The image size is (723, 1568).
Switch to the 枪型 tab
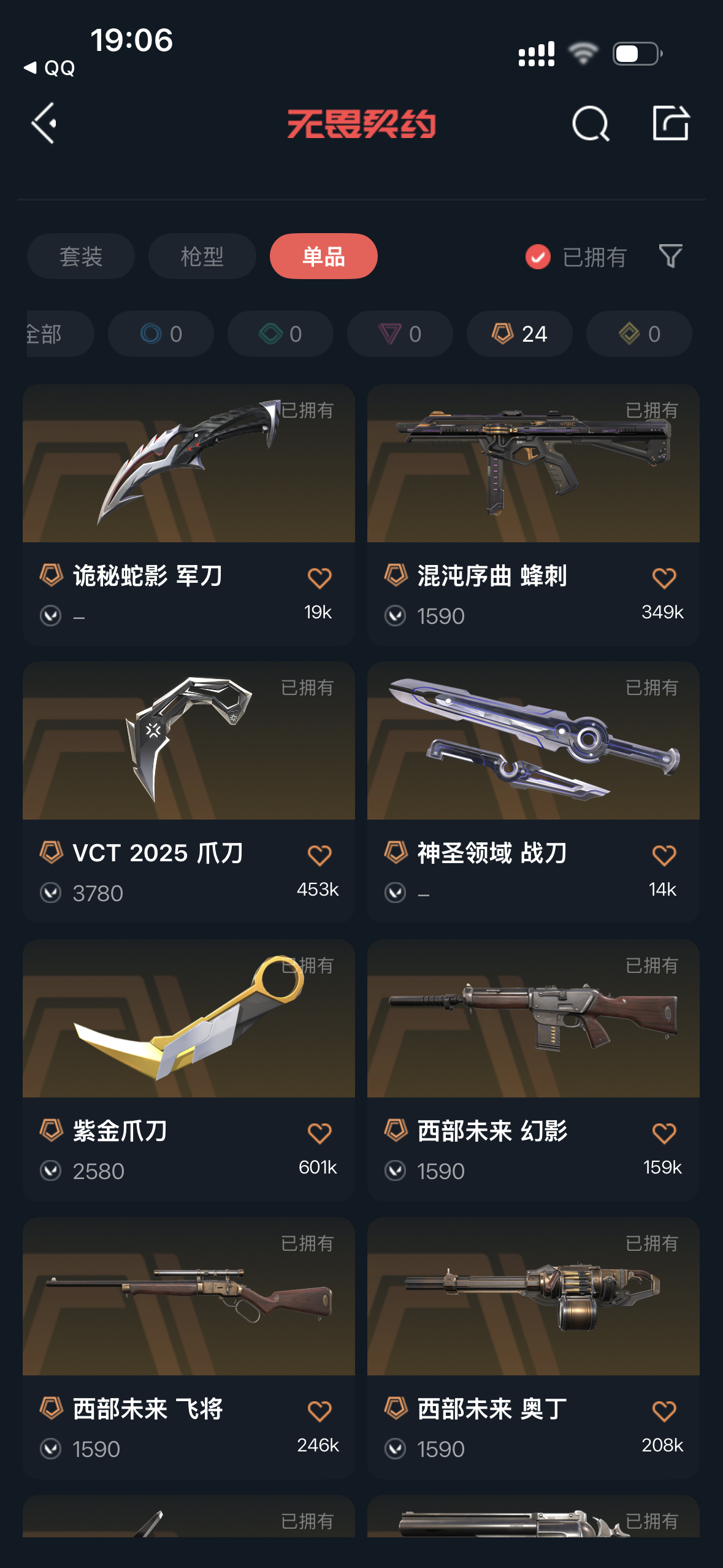202,256
